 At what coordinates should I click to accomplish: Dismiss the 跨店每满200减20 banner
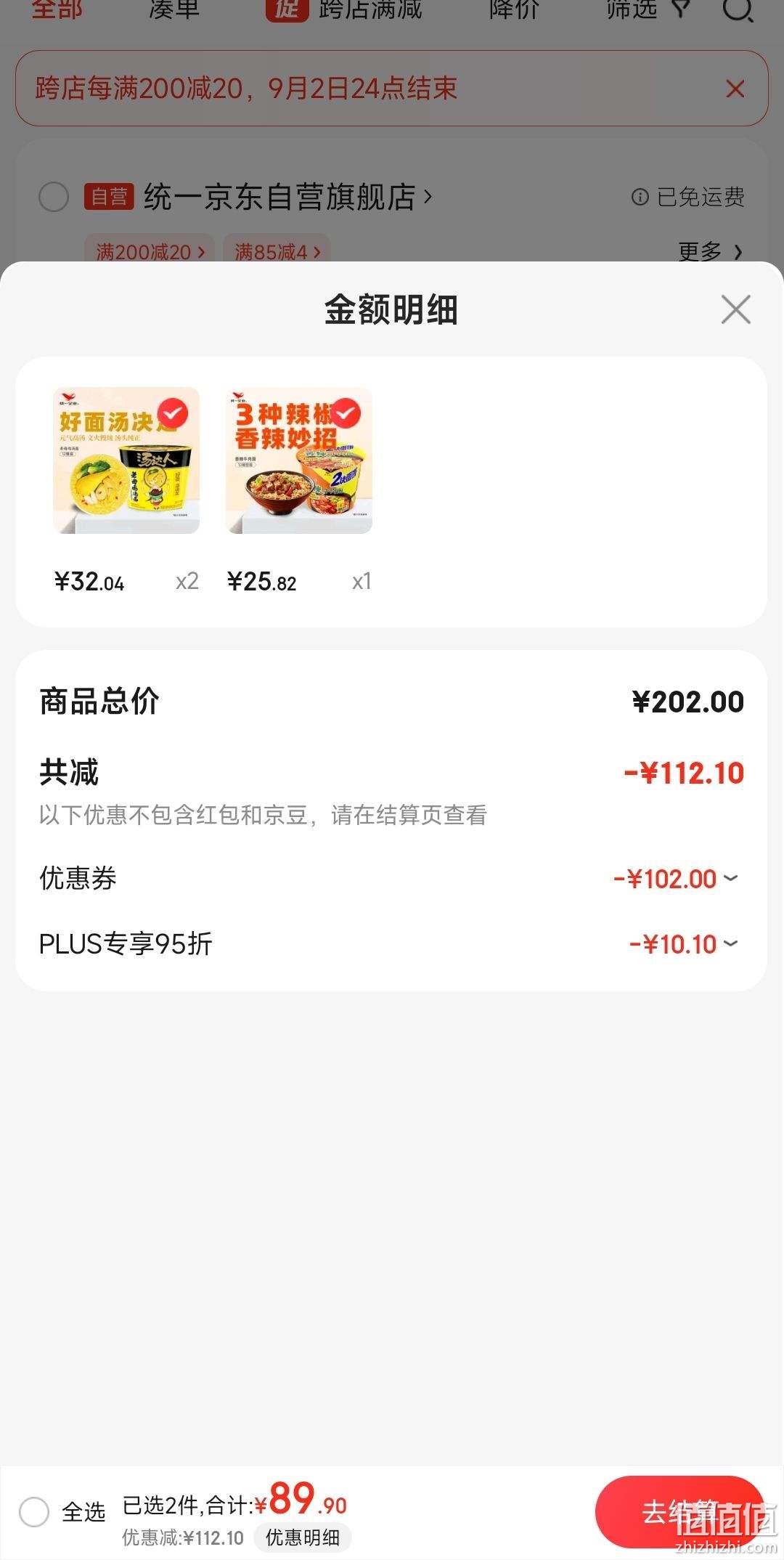[735, 89]
